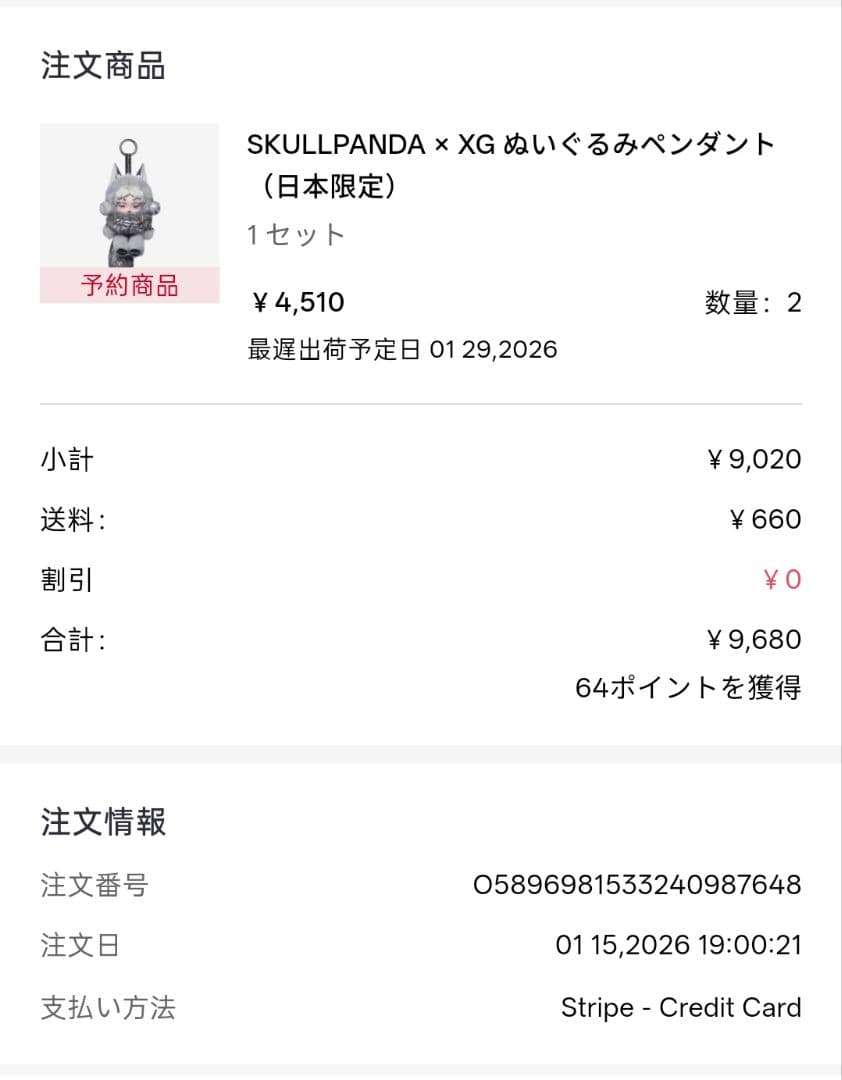Click the 最遅出荷予定日 01 29,2026 shipping date
The height and width of the screenshot is (1080, 842).
pyautogui.click(x=404, y=349)
